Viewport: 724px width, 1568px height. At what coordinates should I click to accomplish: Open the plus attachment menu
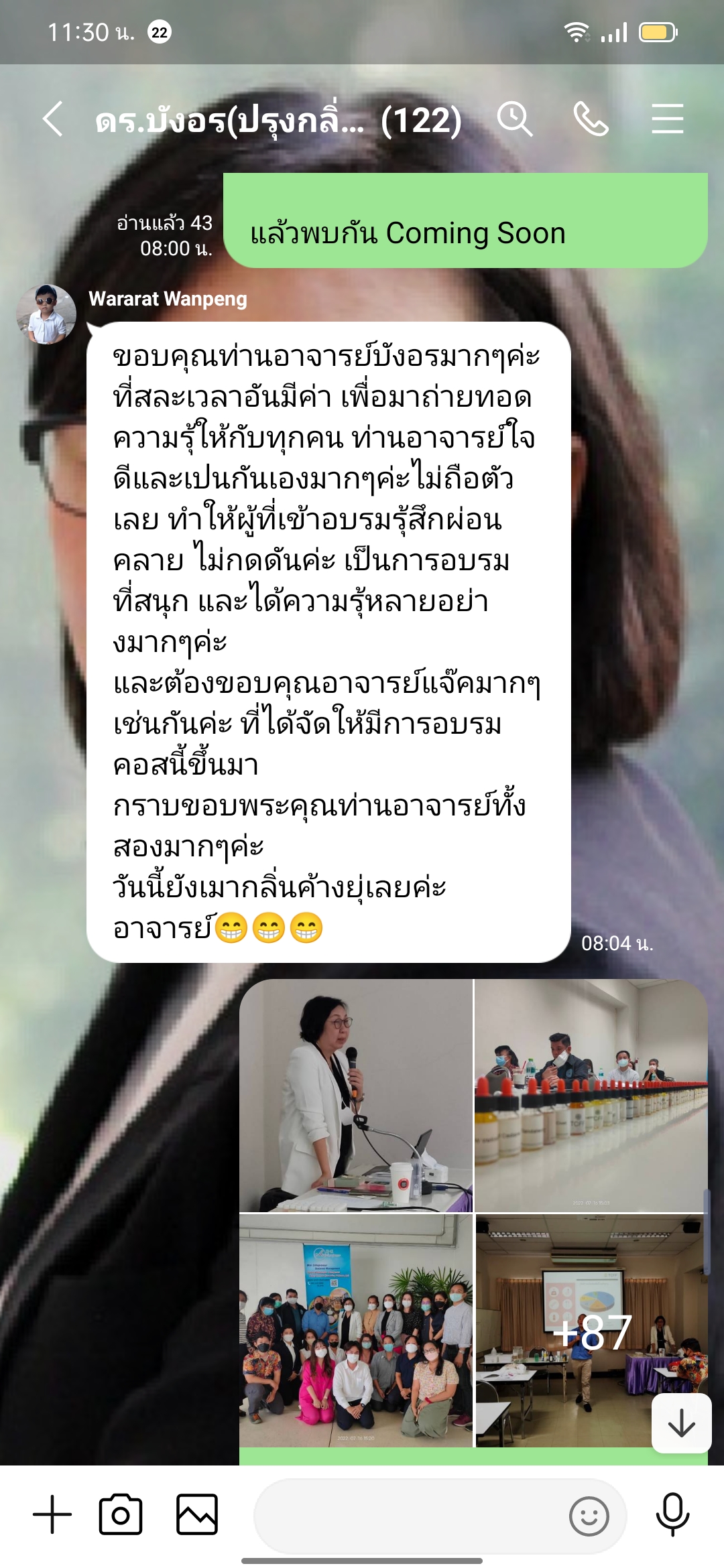pos(52,1514)
